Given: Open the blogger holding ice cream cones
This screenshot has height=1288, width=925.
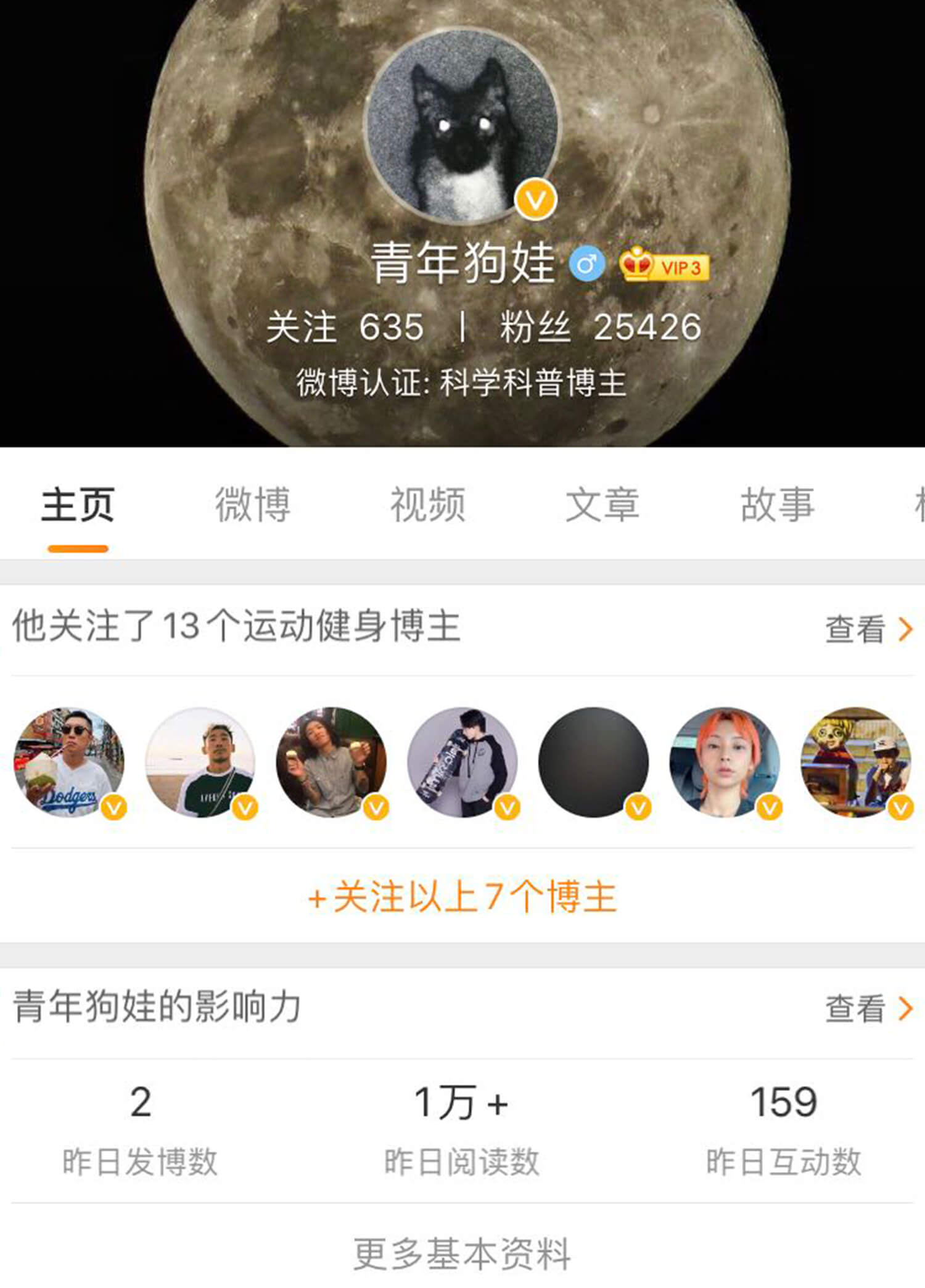Looking at the screenshot, I should coord(331,762).
